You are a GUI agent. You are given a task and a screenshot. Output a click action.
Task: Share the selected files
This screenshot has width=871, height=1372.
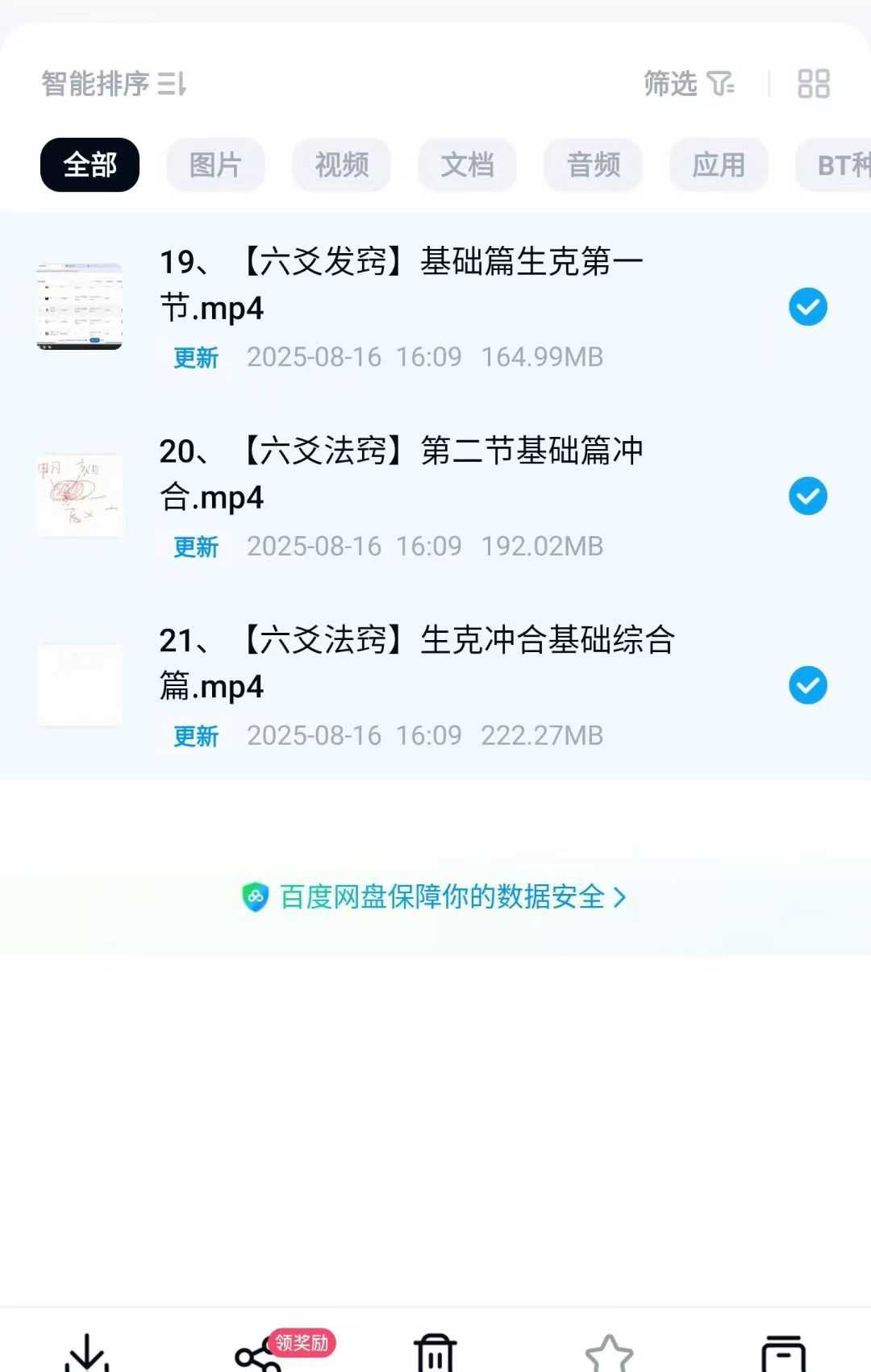click(x=258, y=1356)
